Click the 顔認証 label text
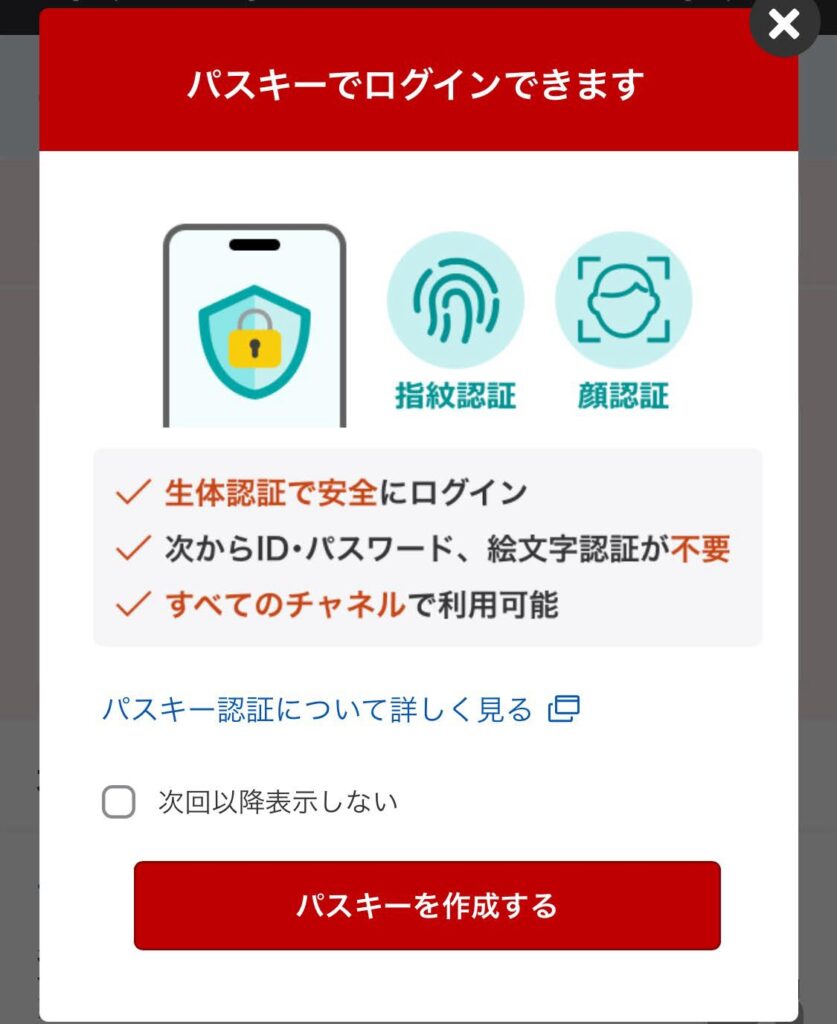This screenshot has height=1024, width=837. coord(622,394)
